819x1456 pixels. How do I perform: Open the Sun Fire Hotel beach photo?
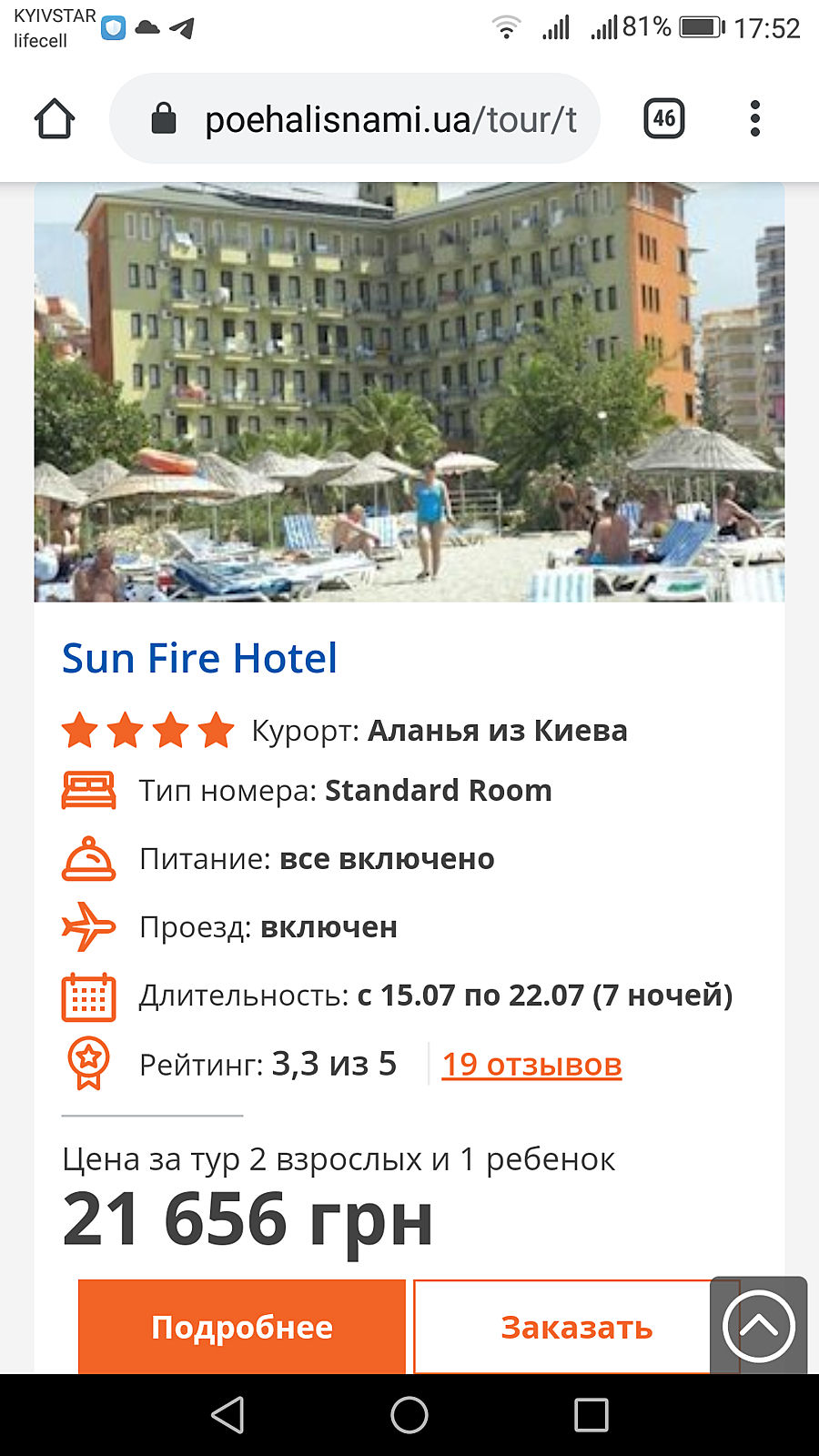coord(409,392)
